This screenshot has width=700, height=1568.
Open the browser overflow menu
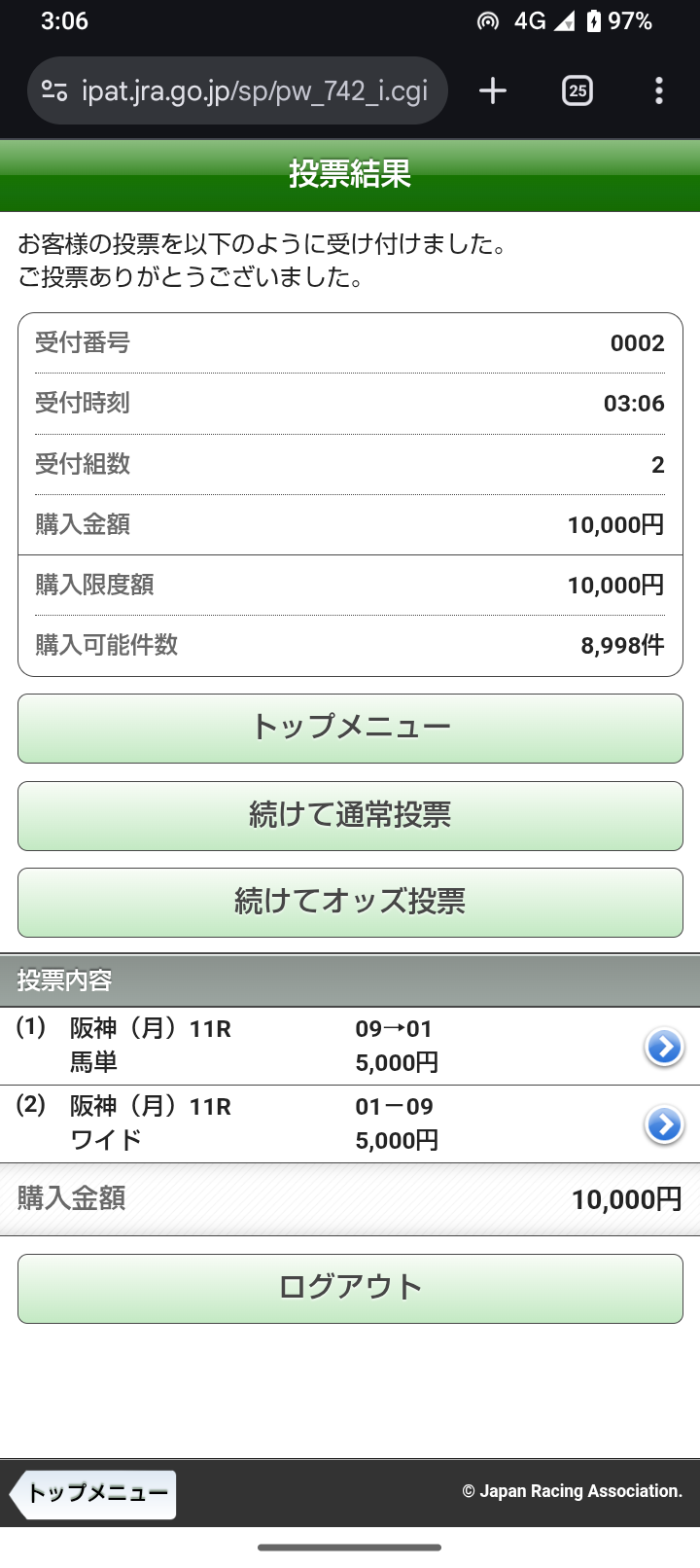659,90
